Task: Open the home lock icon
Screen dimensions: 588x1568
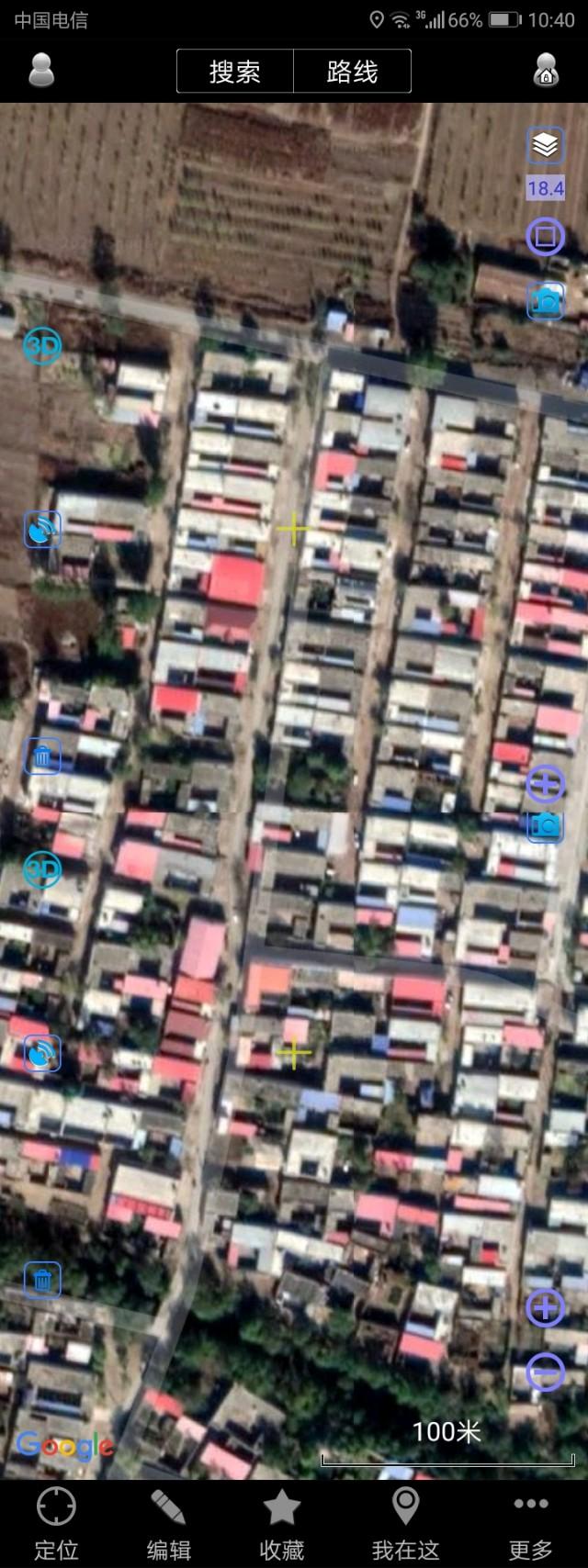Action: click(546, 71)
